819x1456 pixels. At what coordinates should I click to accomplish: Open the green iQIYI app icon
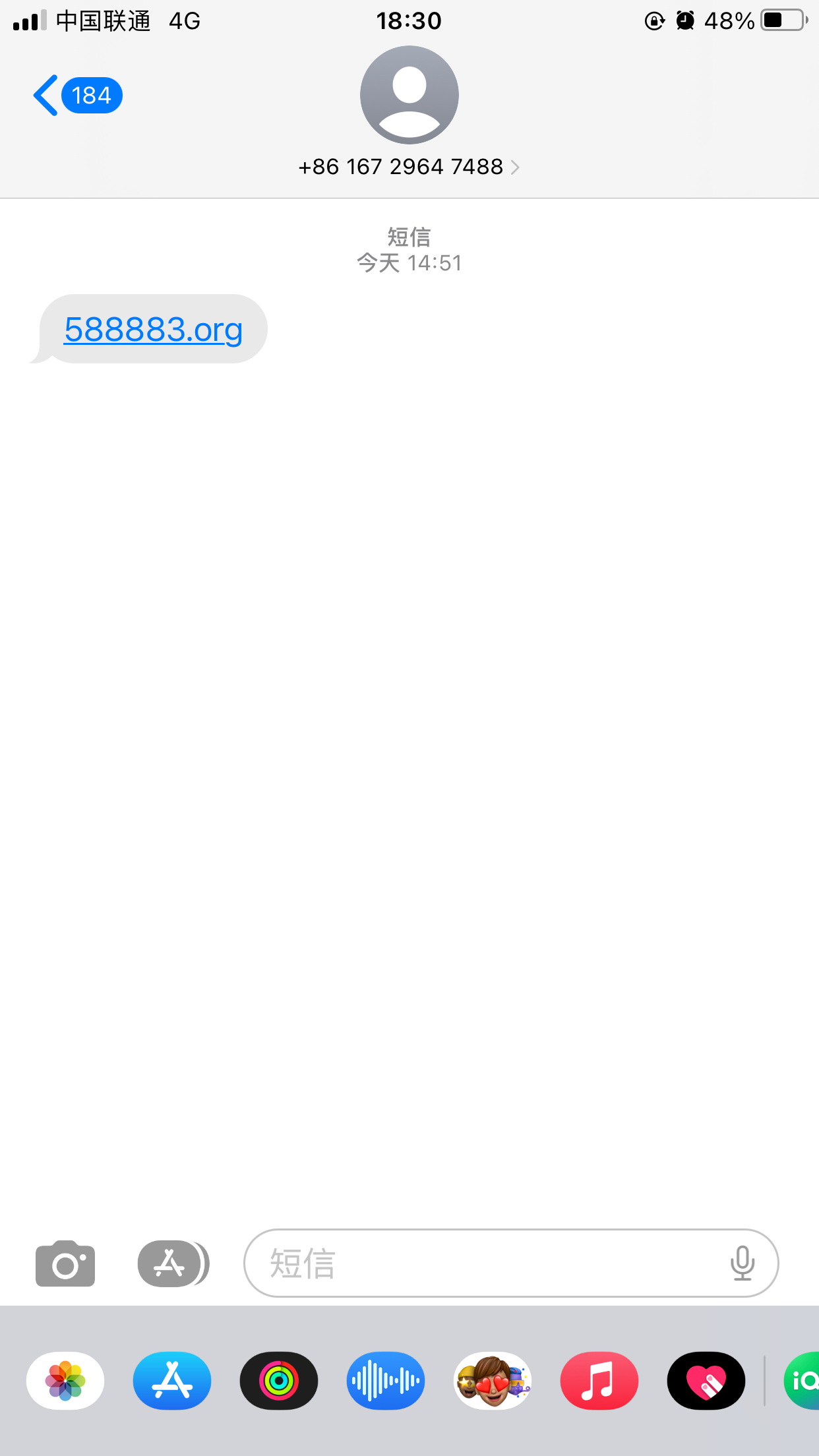(x=803, y=1381)
